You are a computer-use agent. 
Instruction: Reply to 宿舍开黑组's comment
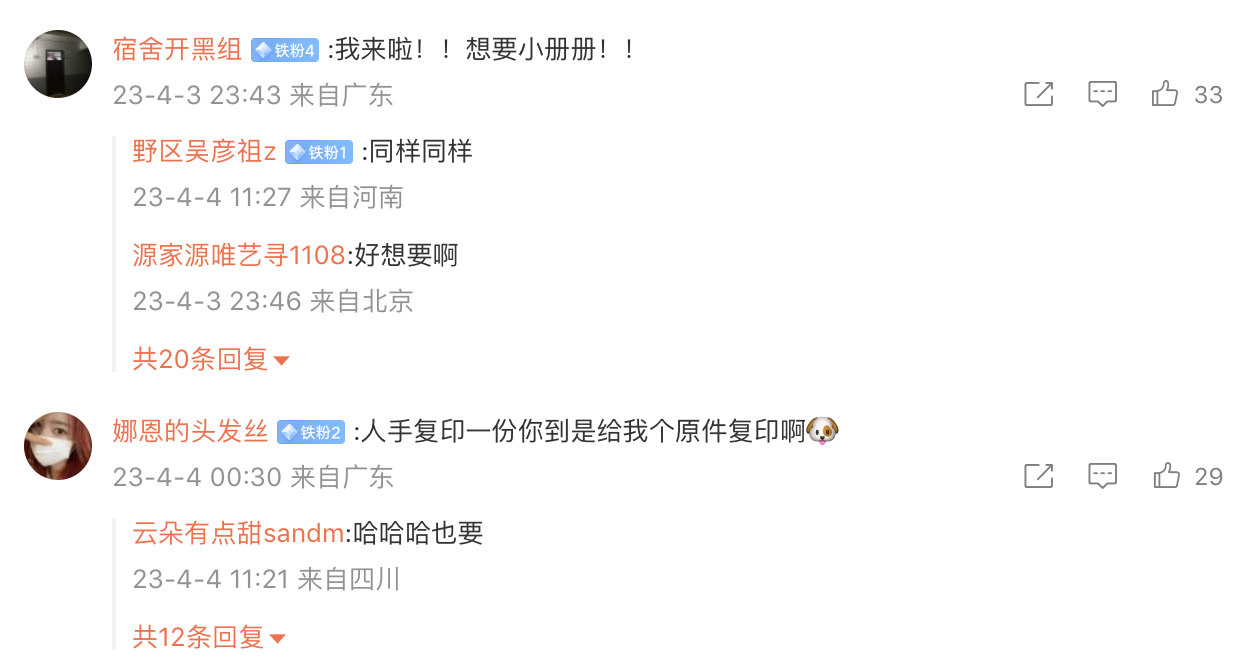pyautogui.click(x=1102, y=95)
